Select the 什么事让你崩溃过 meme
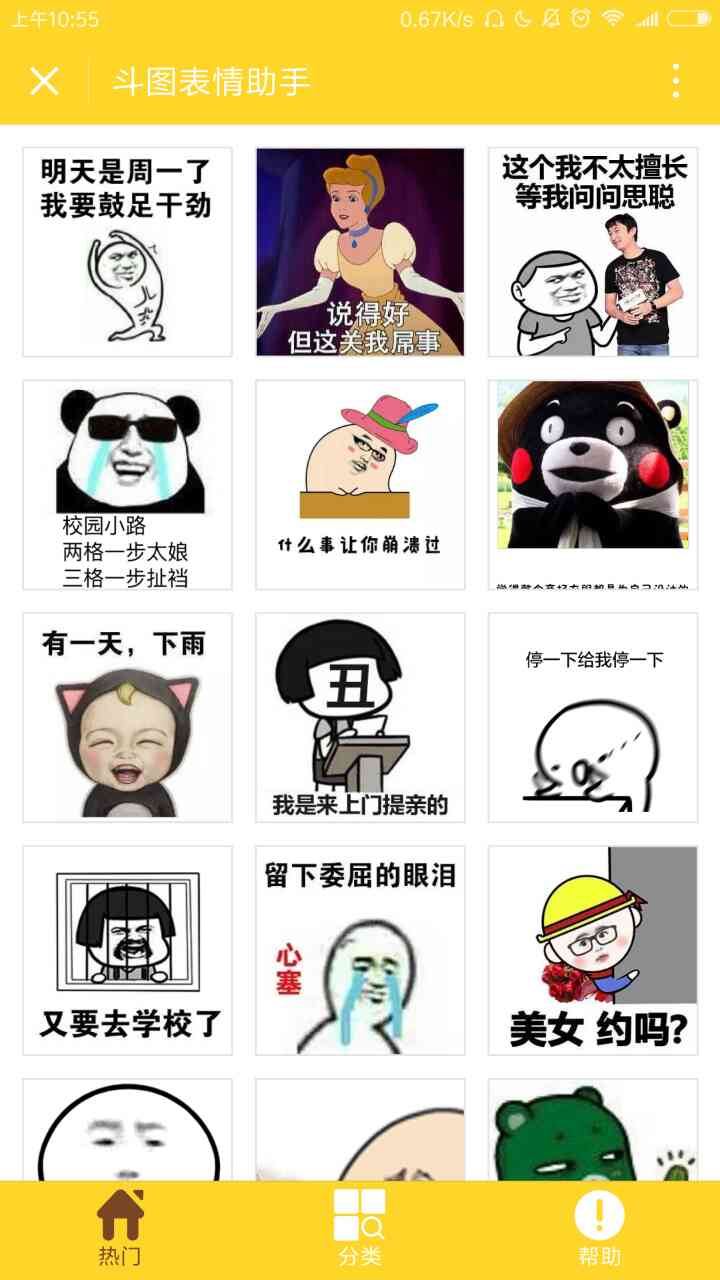Screen dimensions: 720x1280 [x=360, y=485]
